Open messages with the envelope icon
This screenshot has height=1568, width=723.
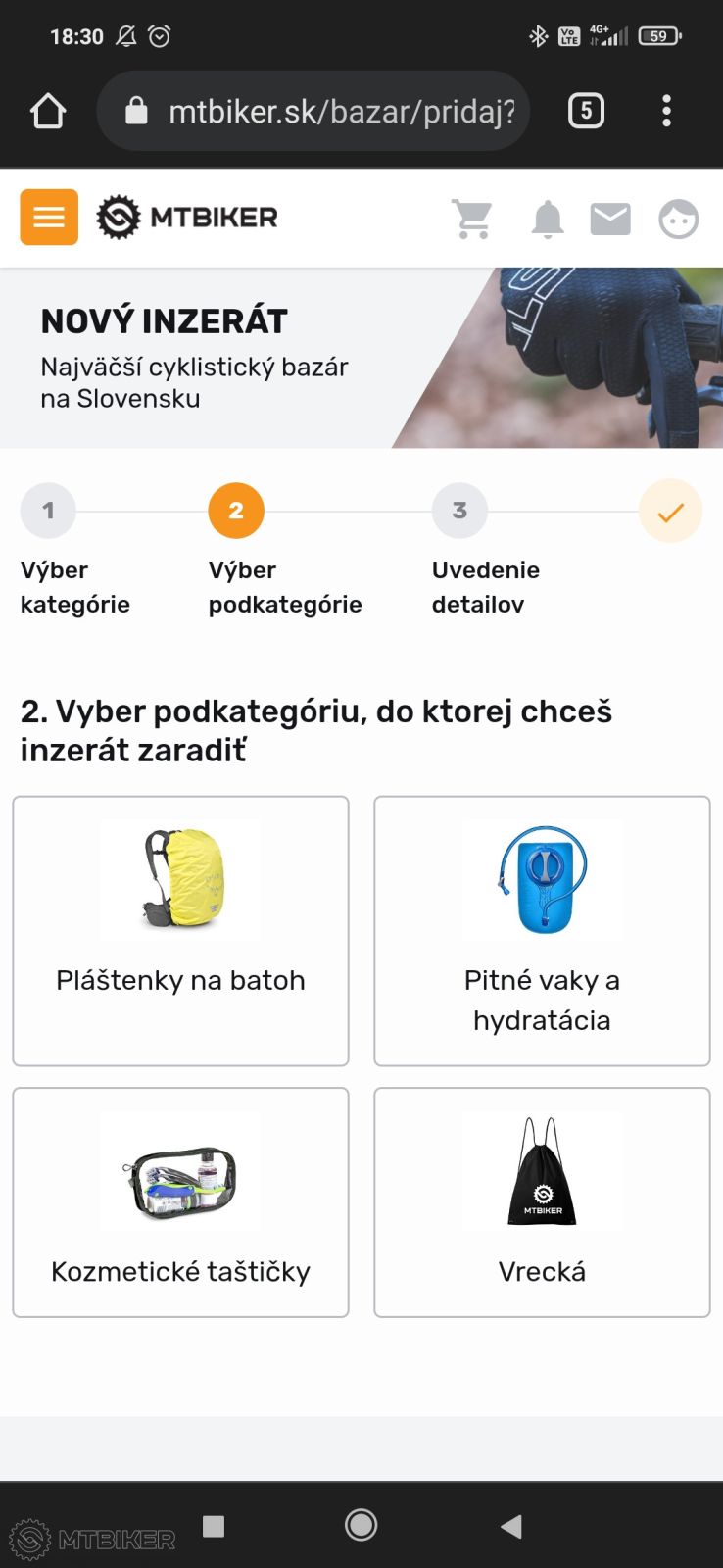(x=609, y=218)
